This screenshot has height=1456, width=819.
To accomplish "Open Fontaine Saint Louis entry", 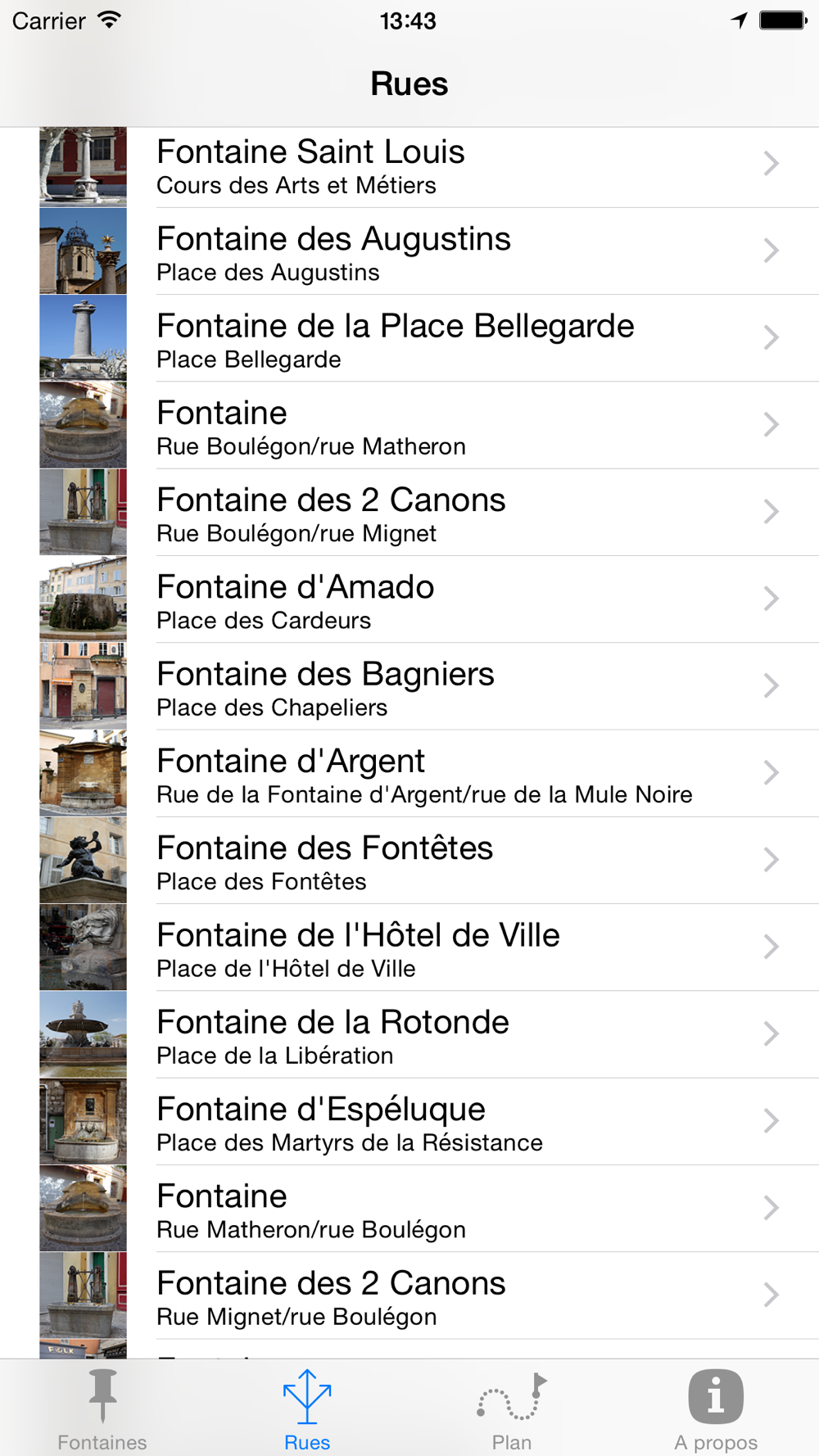I will click(409, 167).
